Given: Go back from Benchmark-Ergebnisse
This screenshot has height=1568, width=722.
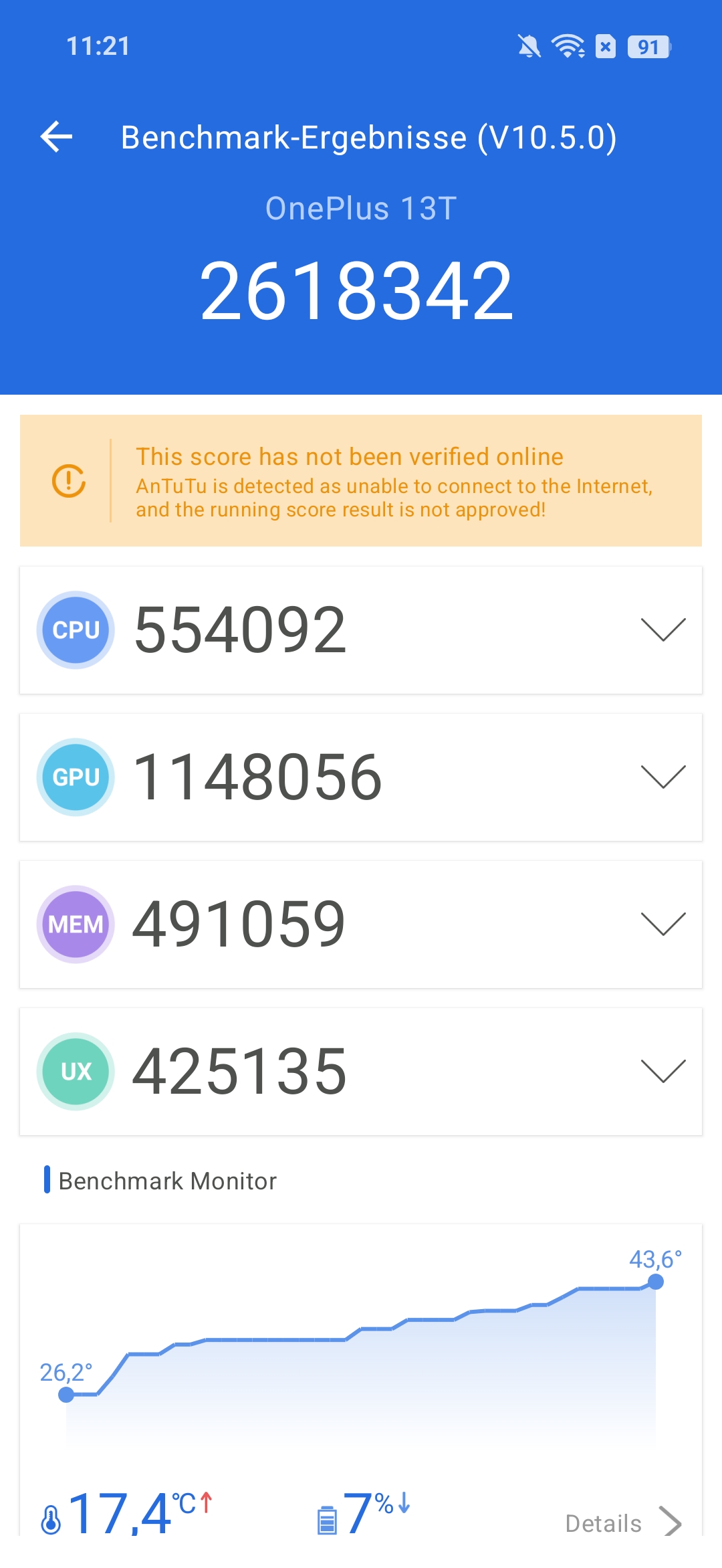Looking at the screenshot, I should [x=56, y=137].
